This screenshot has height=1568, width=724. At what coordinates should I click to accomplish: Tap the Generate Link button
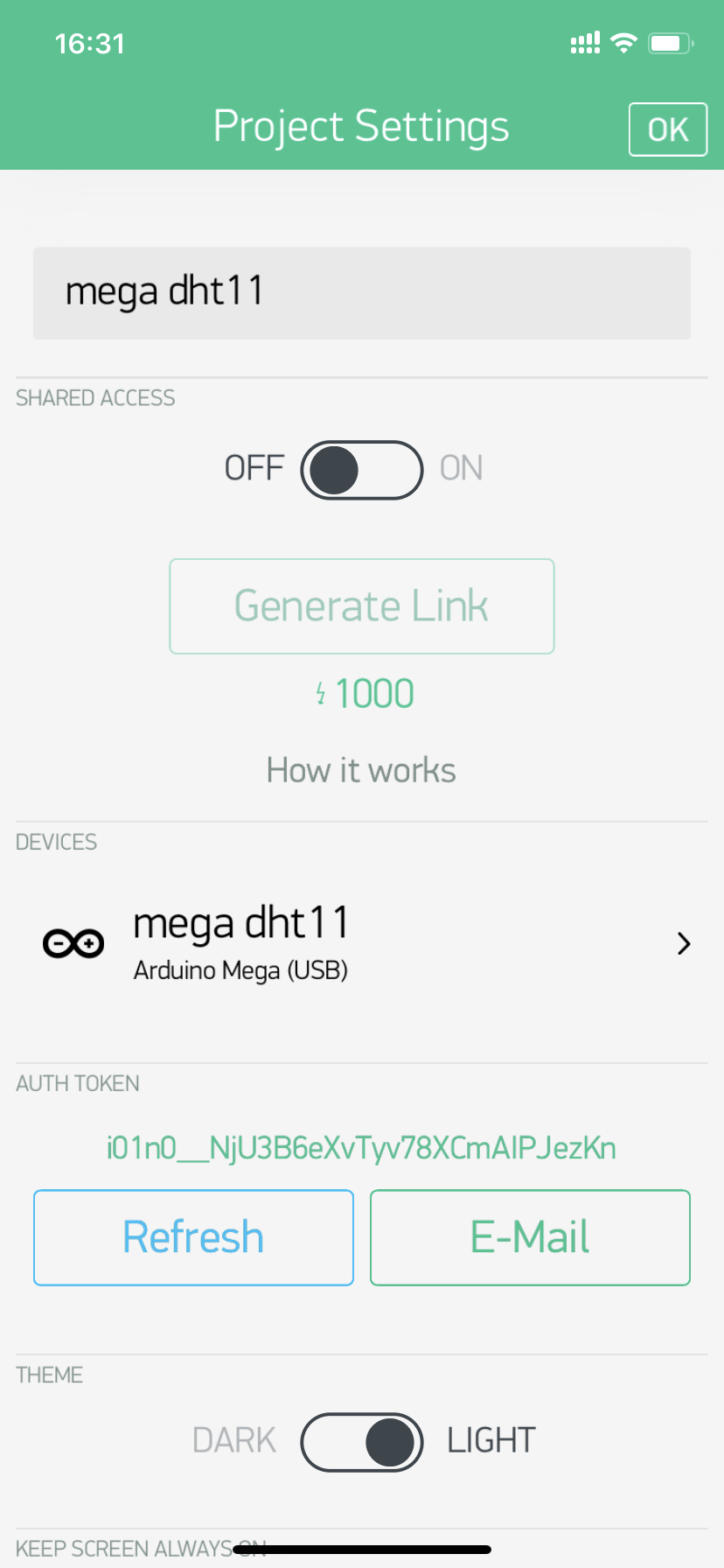(362, 606)
